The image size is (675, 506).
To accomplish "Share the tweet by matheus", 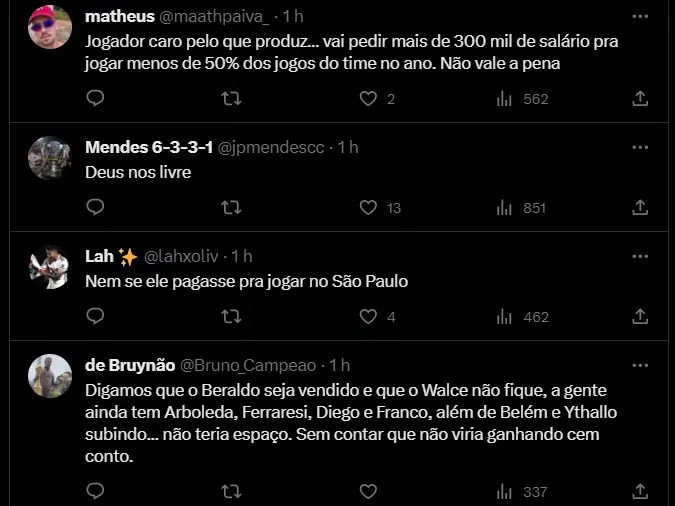I will point(640,98).
